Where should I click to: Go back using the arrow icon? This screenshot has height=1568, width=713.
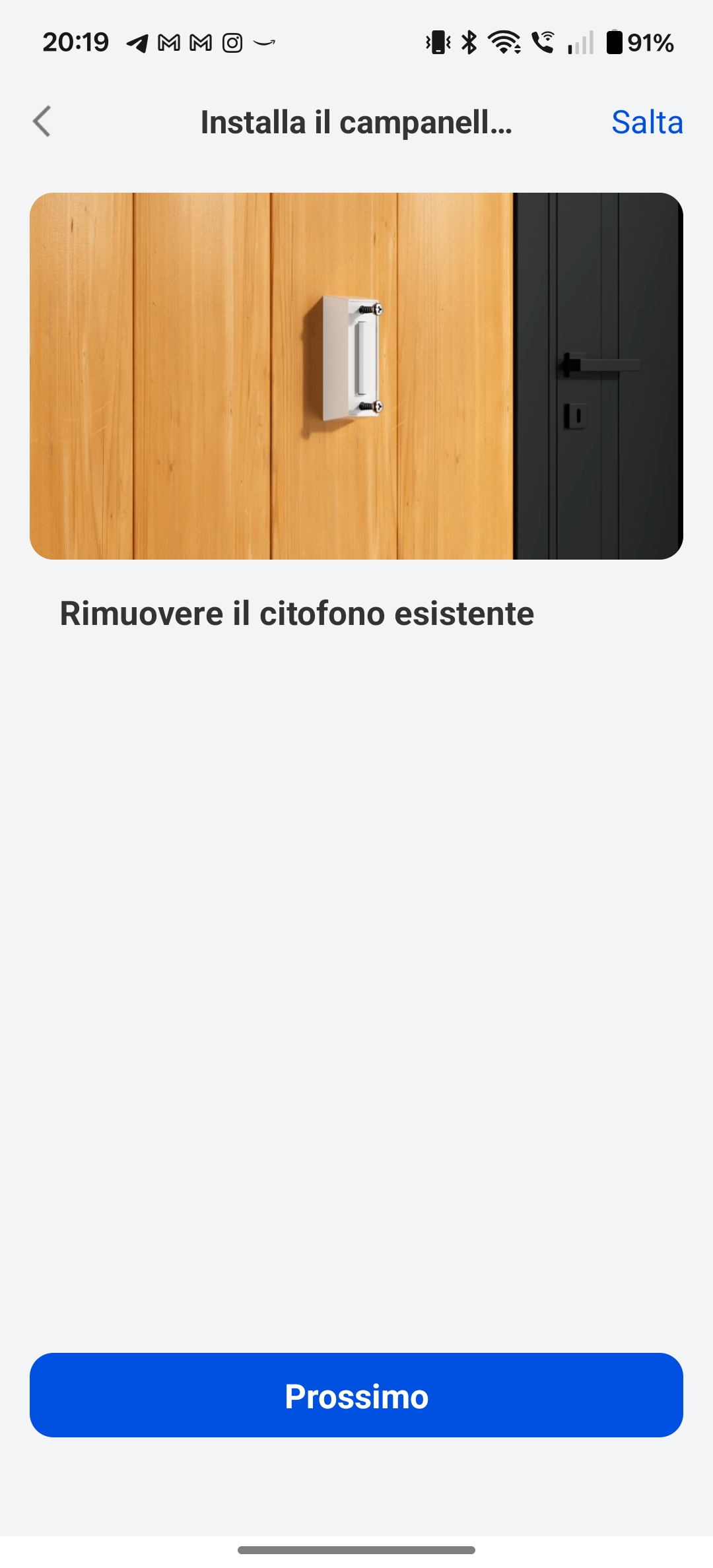(x=42, y=122)
